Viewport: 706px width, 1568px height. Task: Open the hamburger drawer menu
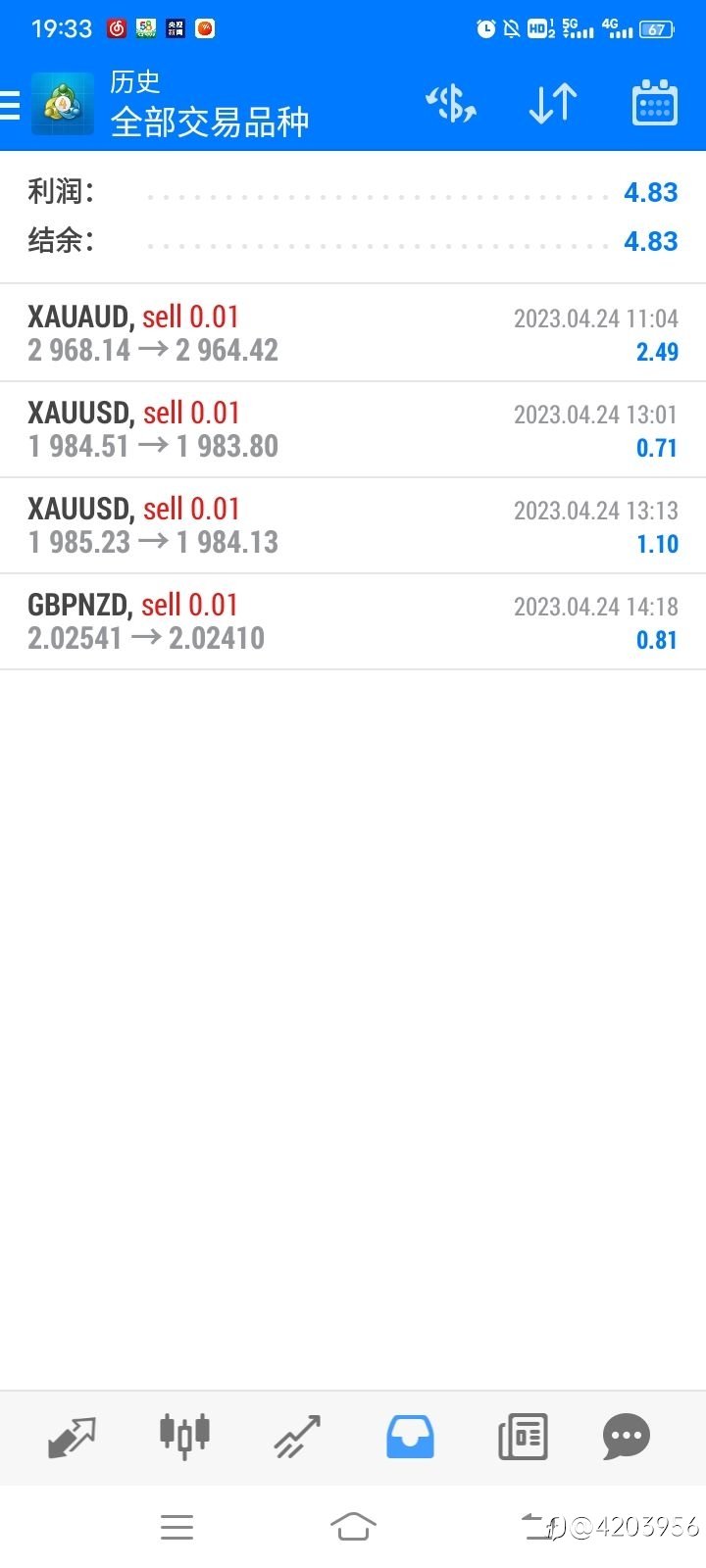pos(10,105)
